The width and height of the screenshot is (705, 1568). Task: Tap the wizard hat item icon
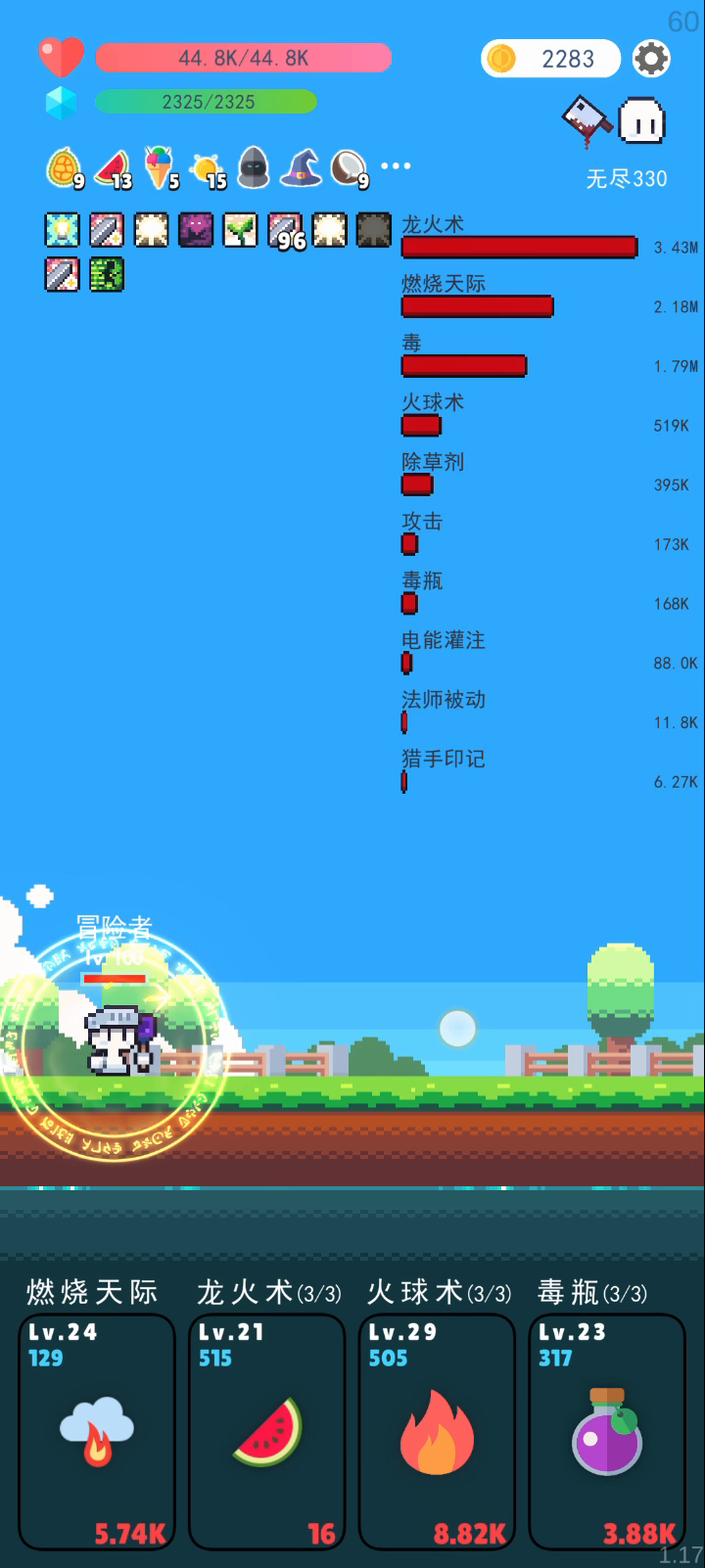[x=301, y=167]
